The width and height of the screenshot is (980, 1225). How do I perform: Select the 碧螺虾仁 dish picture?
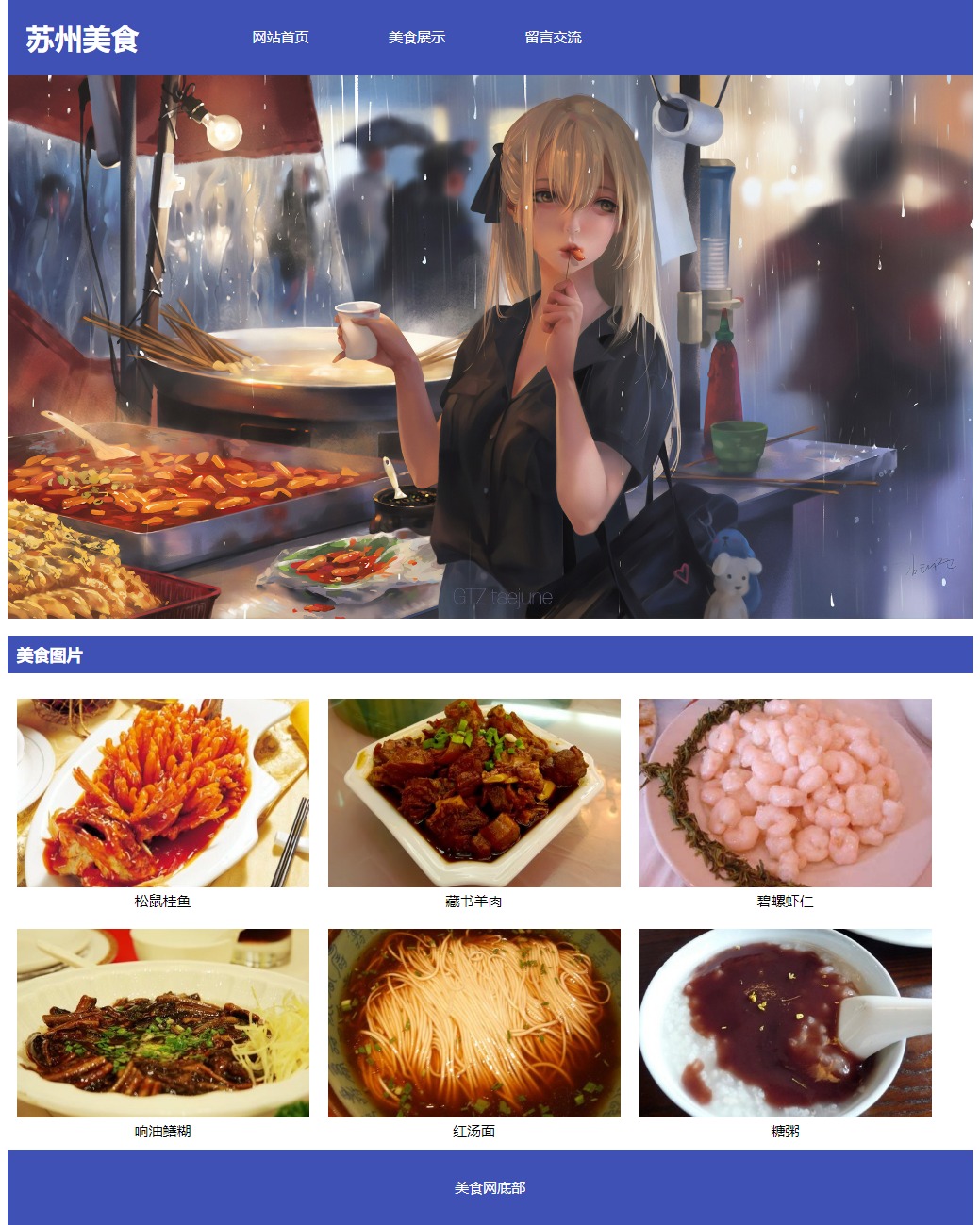785,793
